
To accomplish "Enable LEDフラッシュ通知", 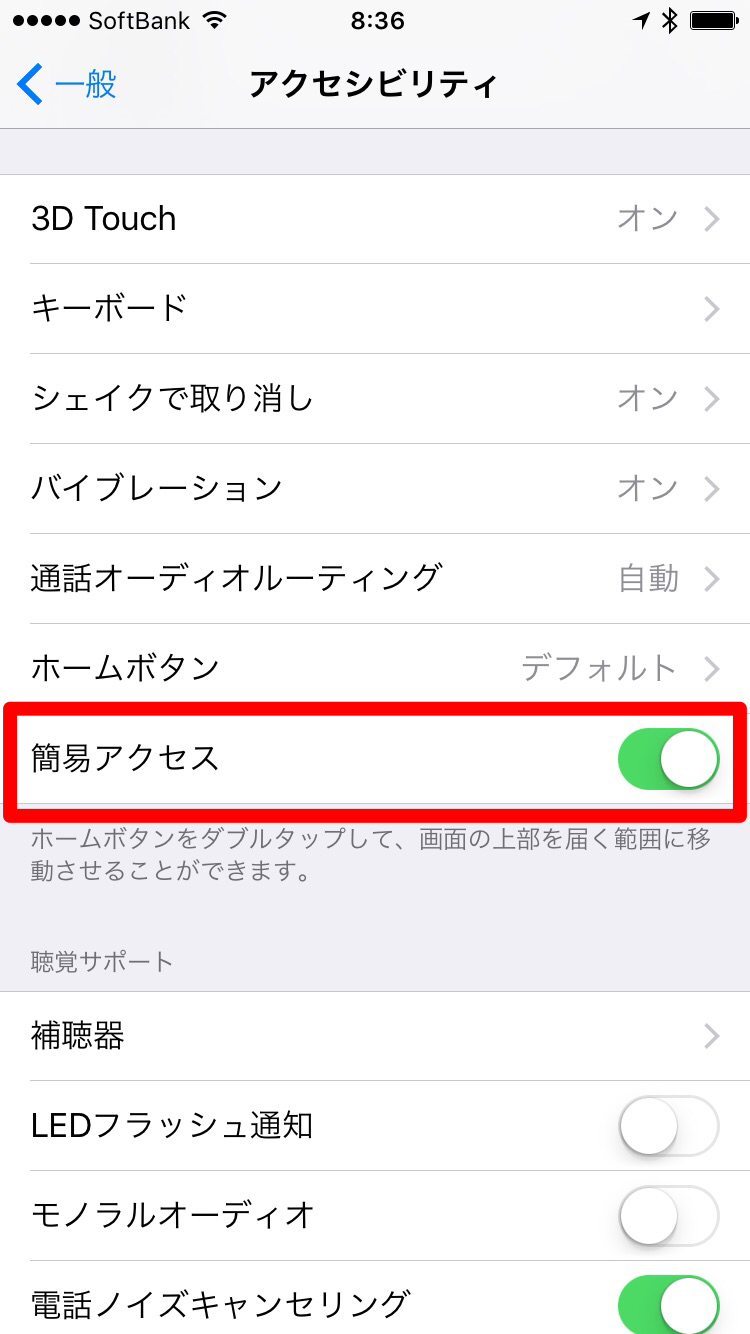I will (x=668, y=1126).
